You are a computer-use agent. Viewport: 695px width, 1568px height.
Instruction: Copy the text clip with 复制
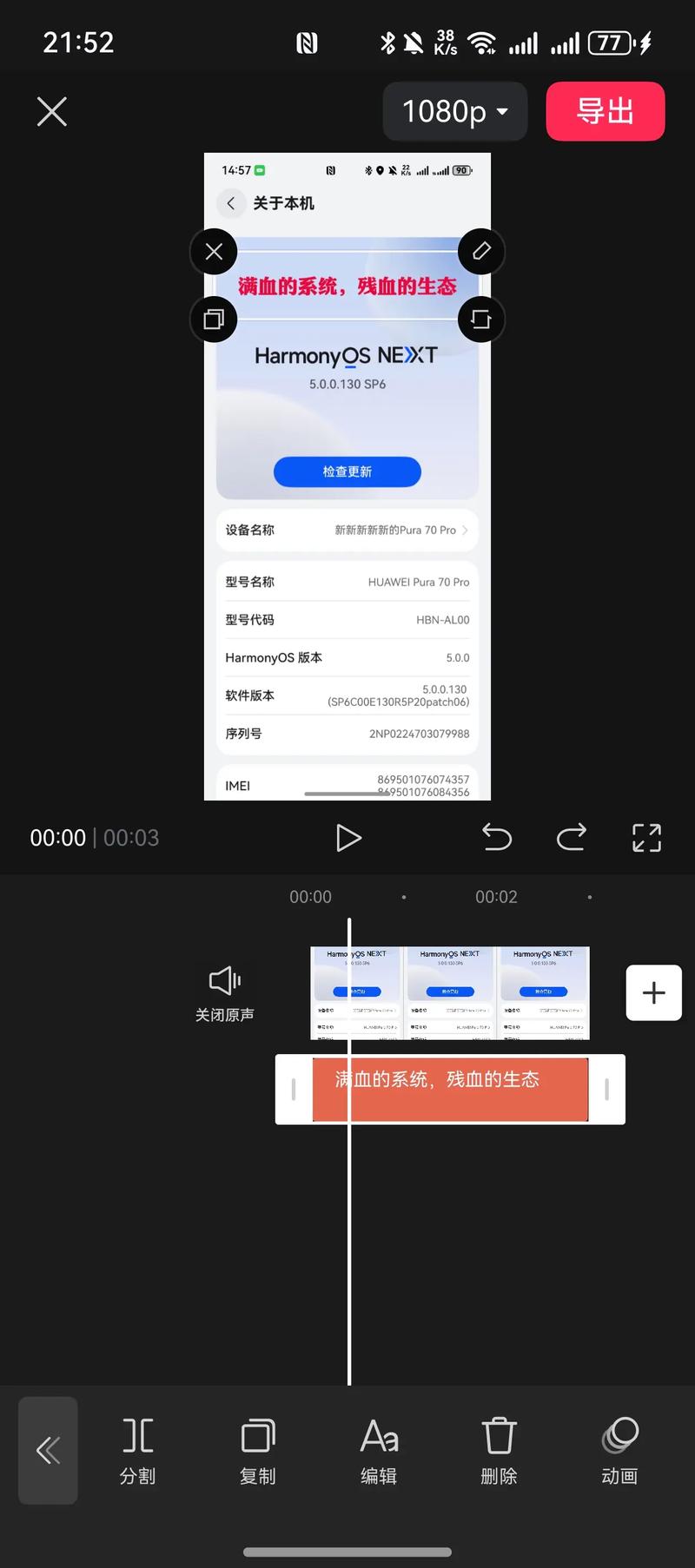point(258,1450)
